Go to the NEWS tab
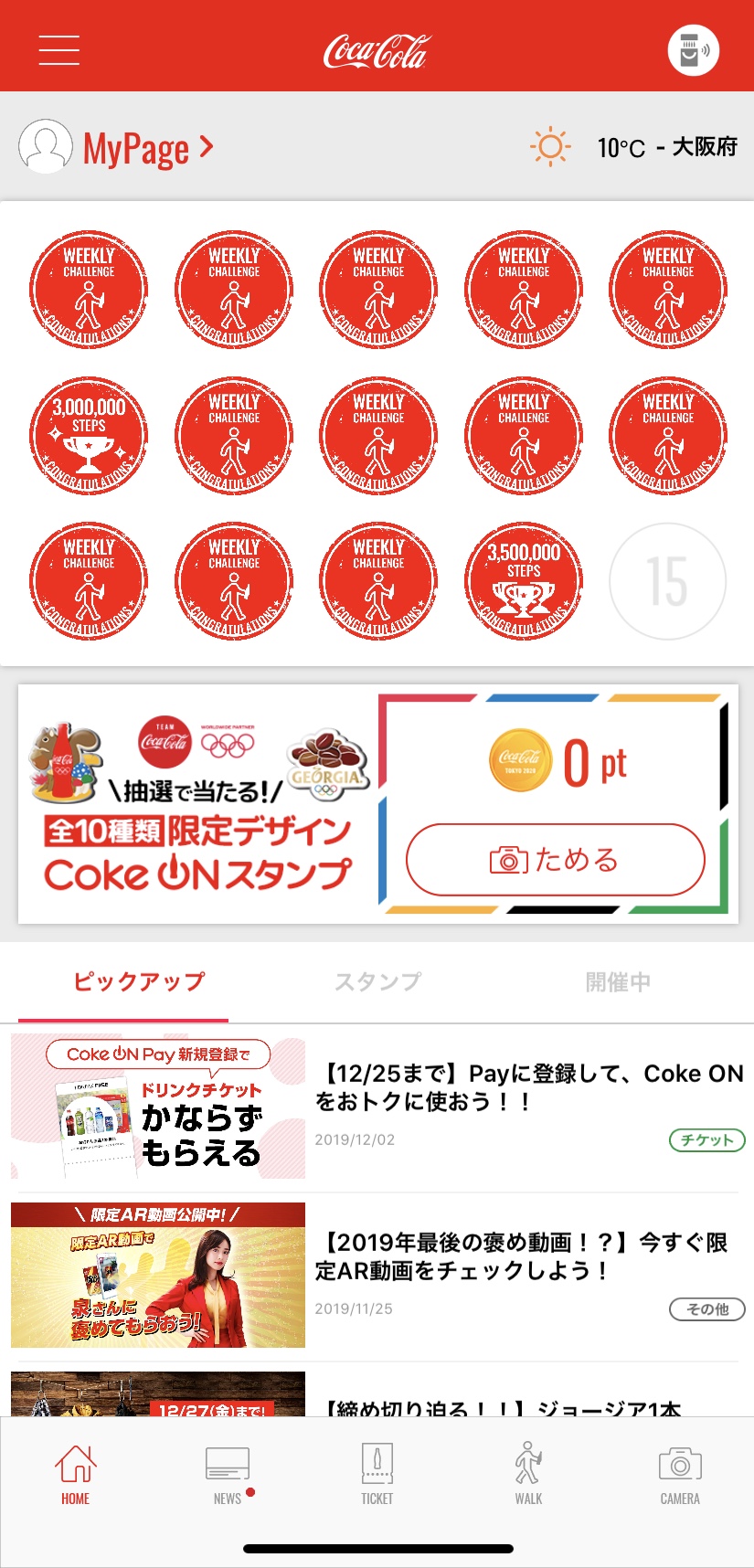 (228, 1475)
